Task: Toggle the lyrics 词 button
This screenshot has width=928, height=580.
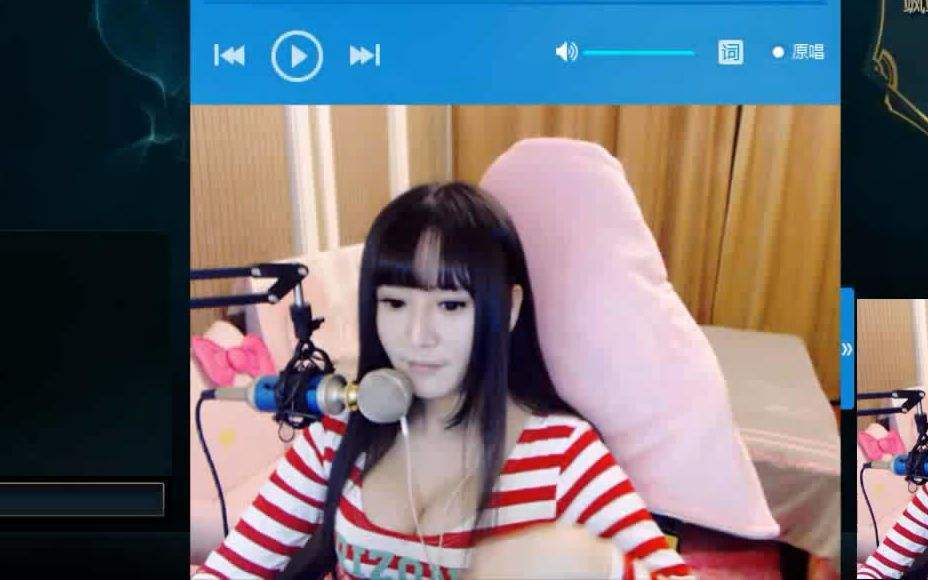Action: click(730, 52)
